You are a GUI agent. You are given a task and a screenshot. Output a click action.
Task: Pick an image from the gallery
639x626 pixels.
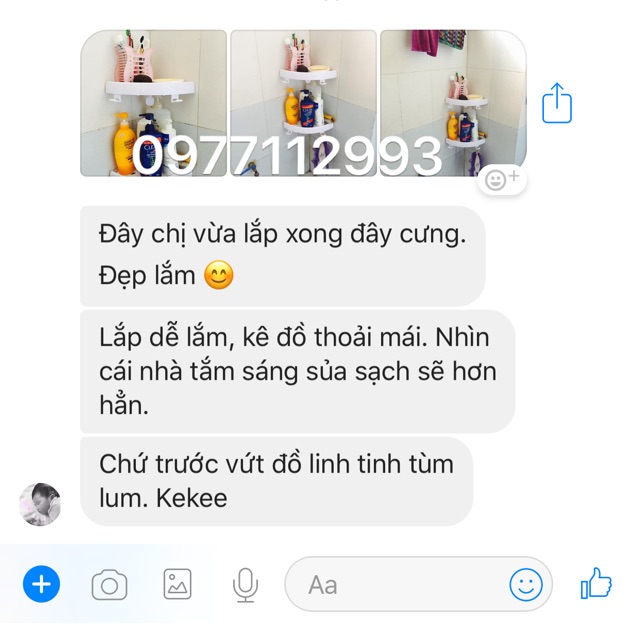(x=178, y=584)
